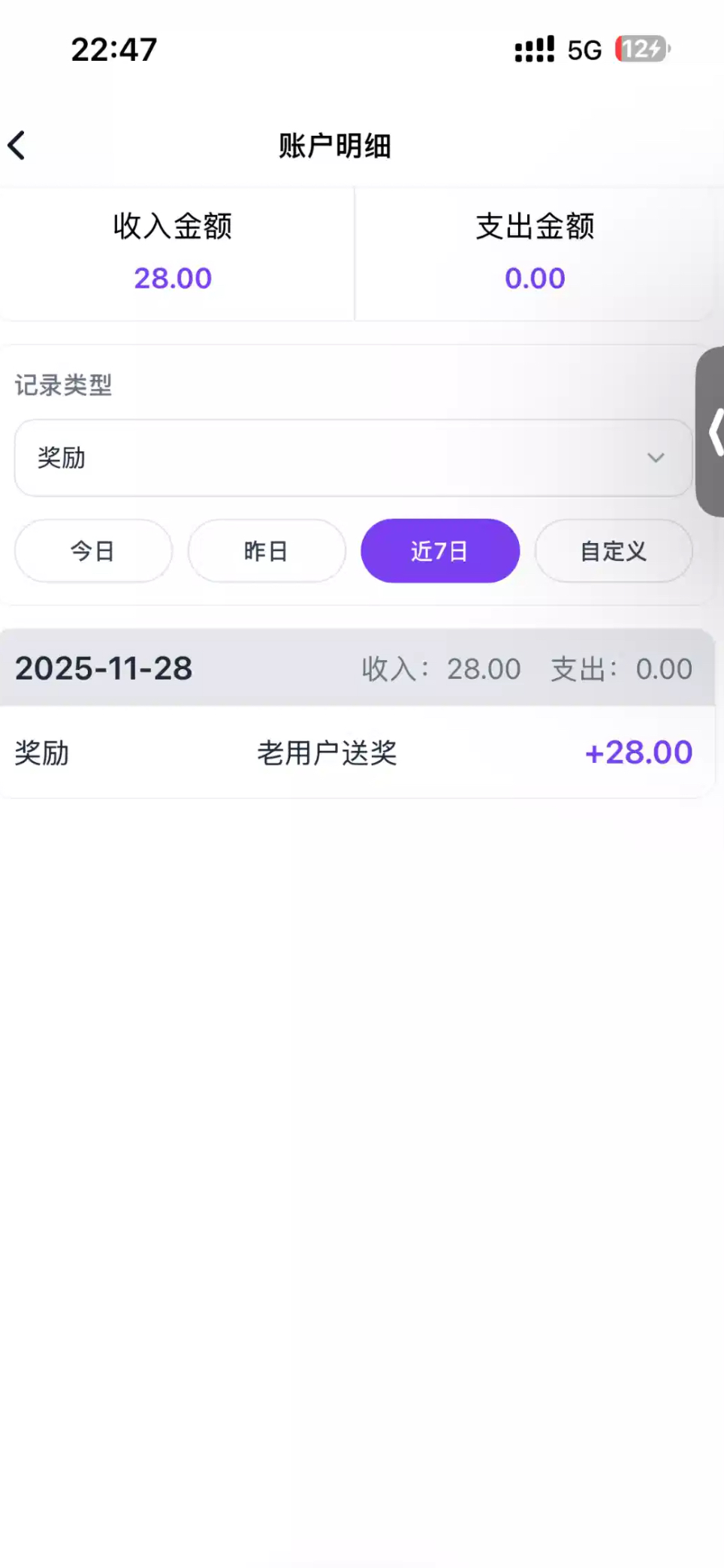Switch to the 近7日 filter

(x=440, y=551)
